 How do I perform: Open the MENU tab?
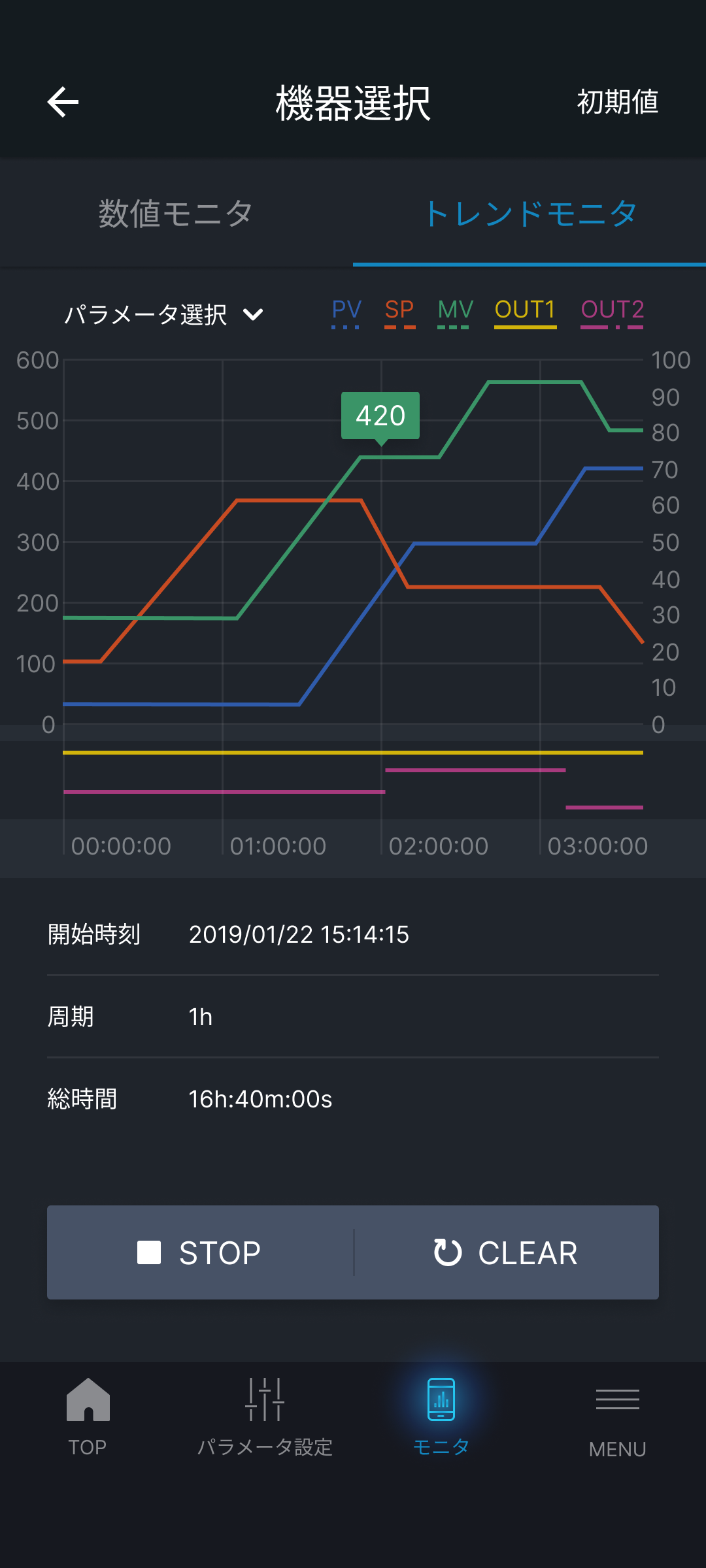(x=617, y=1418)
